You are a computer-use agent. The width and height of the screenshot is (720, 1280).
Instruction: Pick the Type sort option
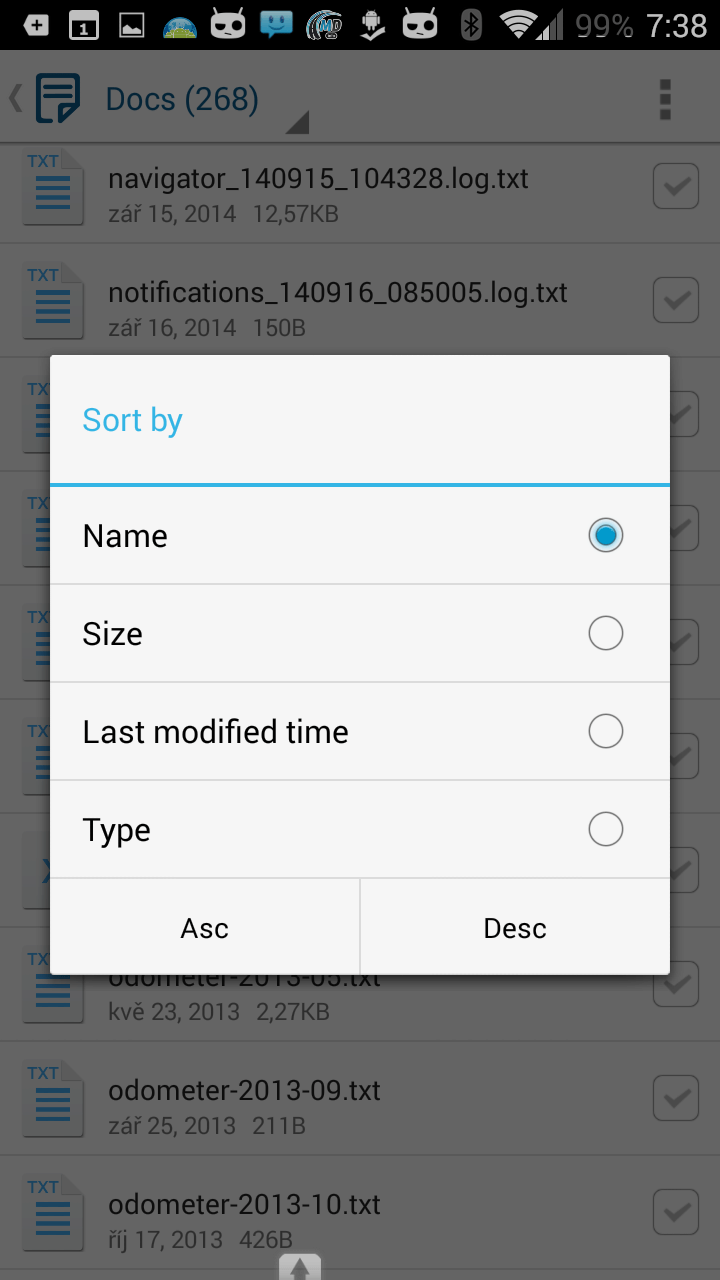click(360, 830)
